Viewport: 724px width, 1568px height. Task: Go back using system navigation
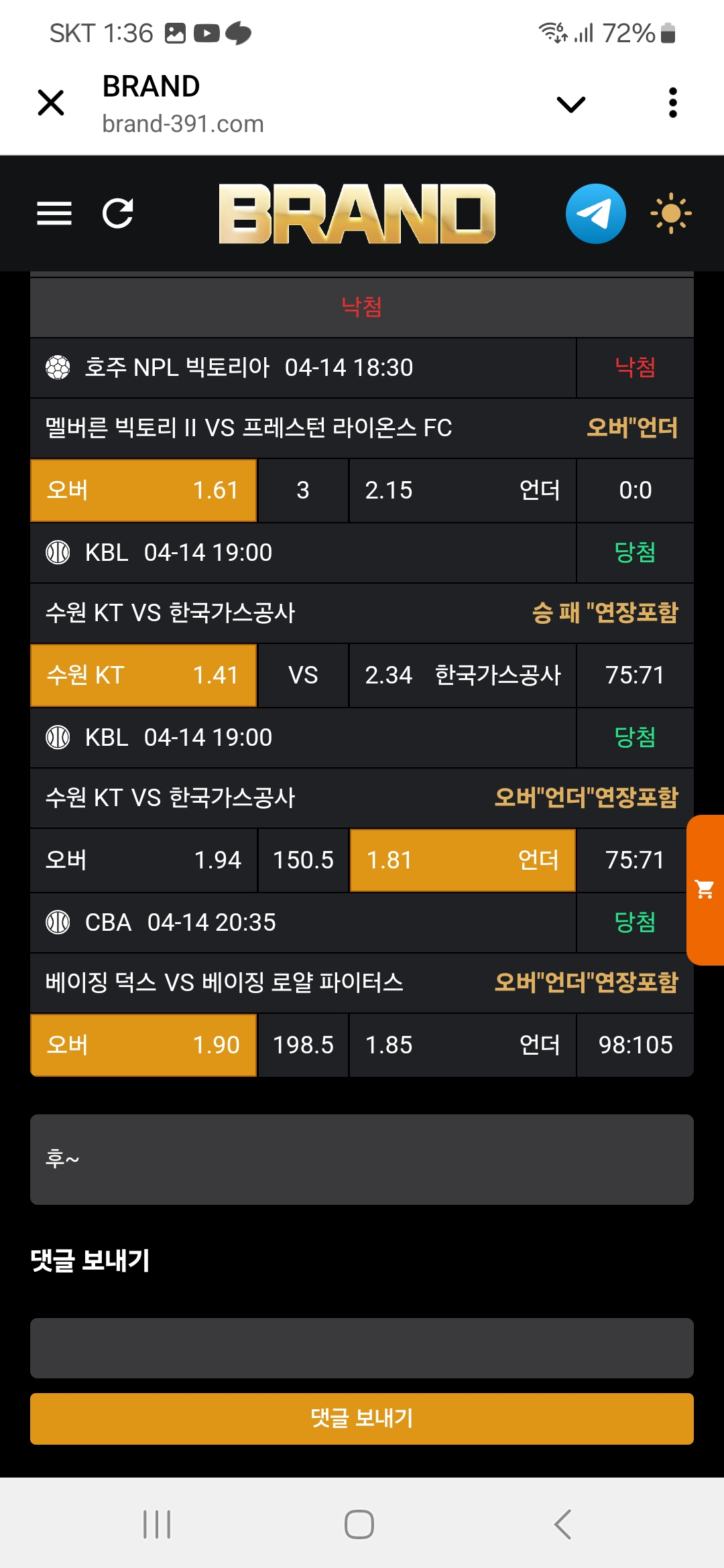click(x=563, y=1524)
